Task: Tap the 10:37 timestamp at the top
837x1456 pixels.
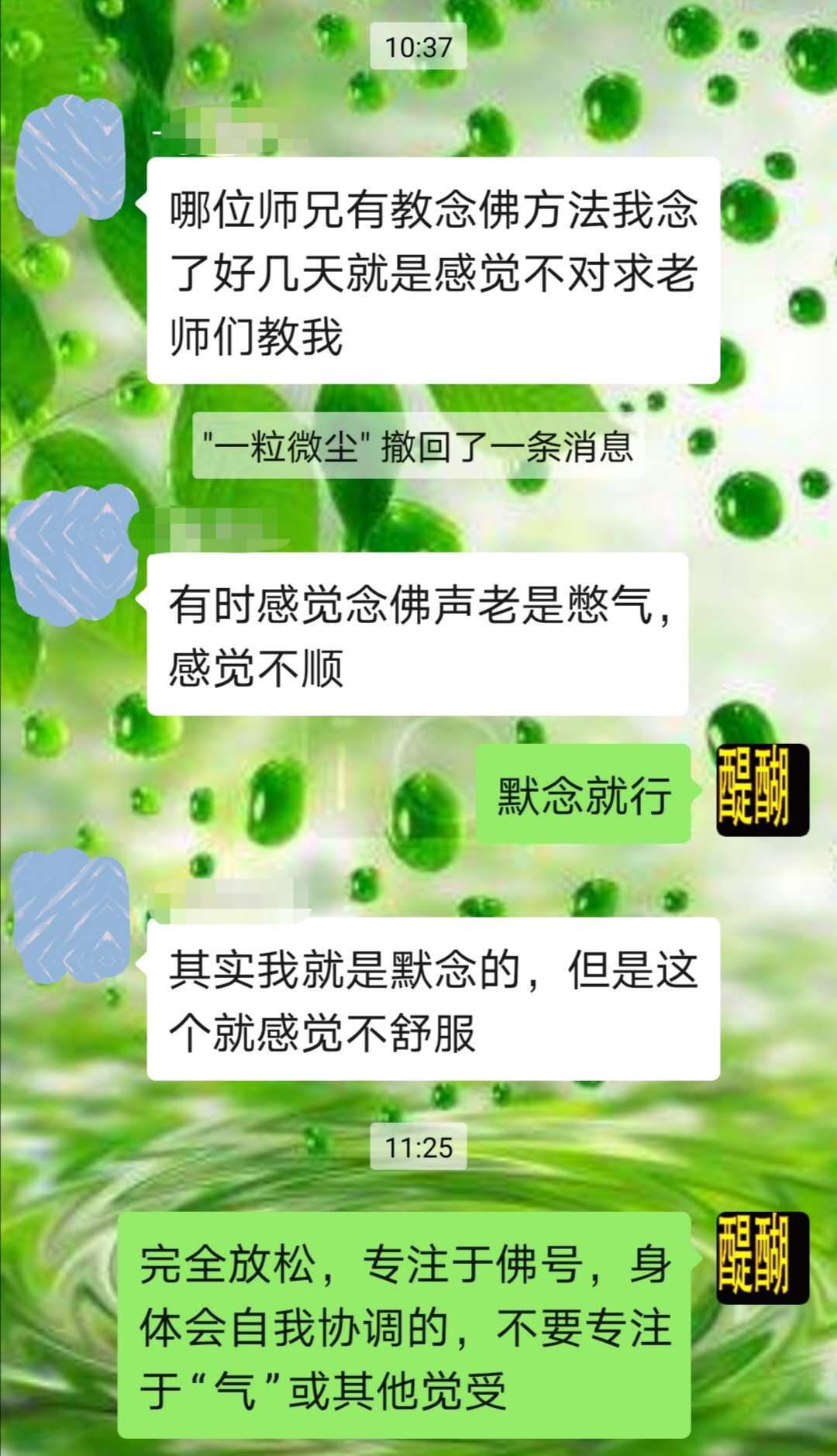Action: [x=418, y=44]
